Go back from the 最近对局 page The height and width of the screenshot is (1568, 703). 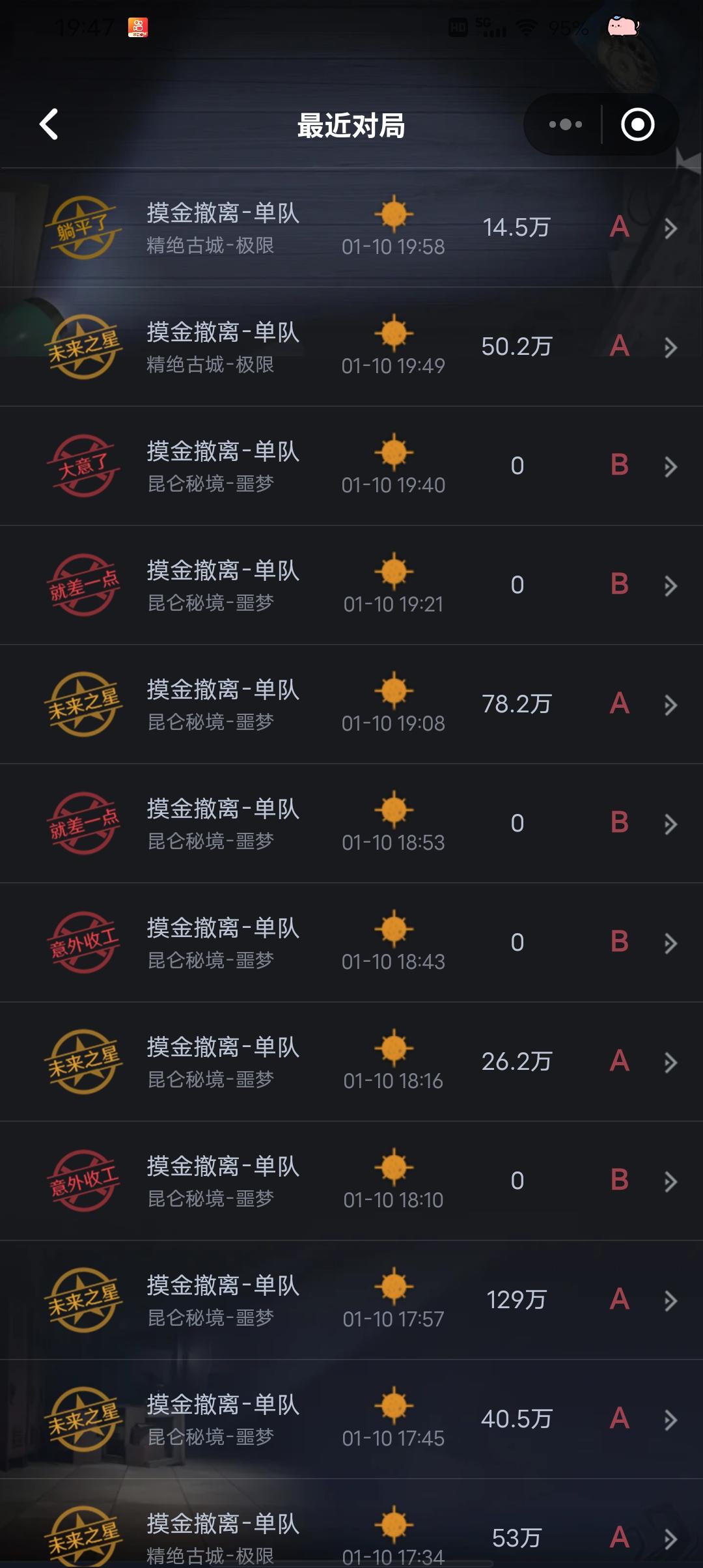pyautogui.click(x=49, y=124)
